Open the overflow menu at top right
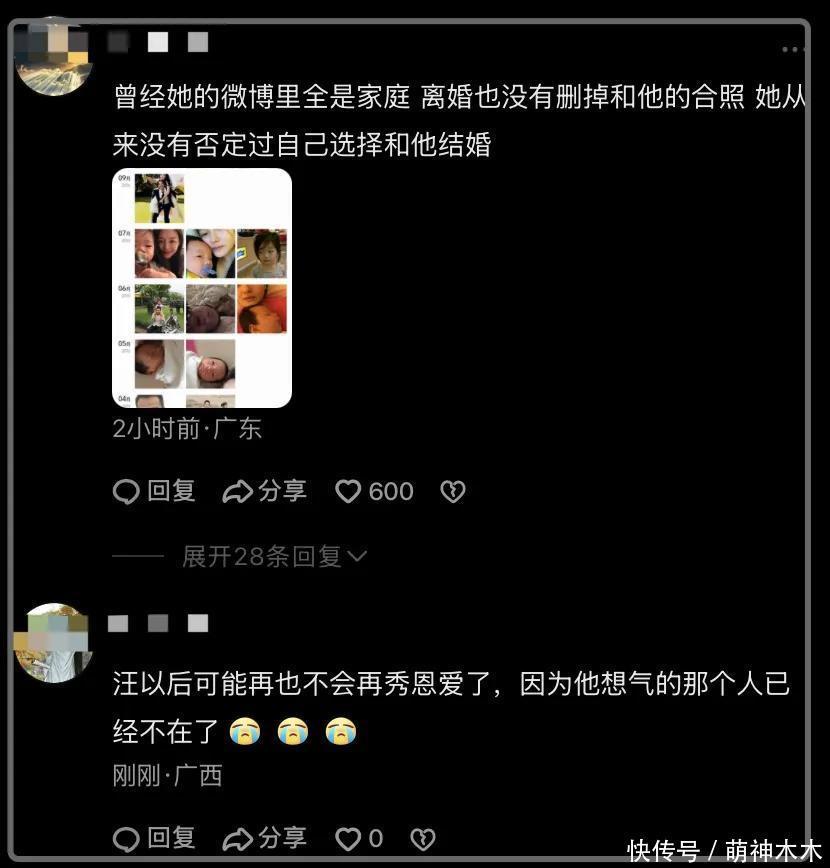Image resolution: width=830 pixels, height=868 pixels. [793, 49]
